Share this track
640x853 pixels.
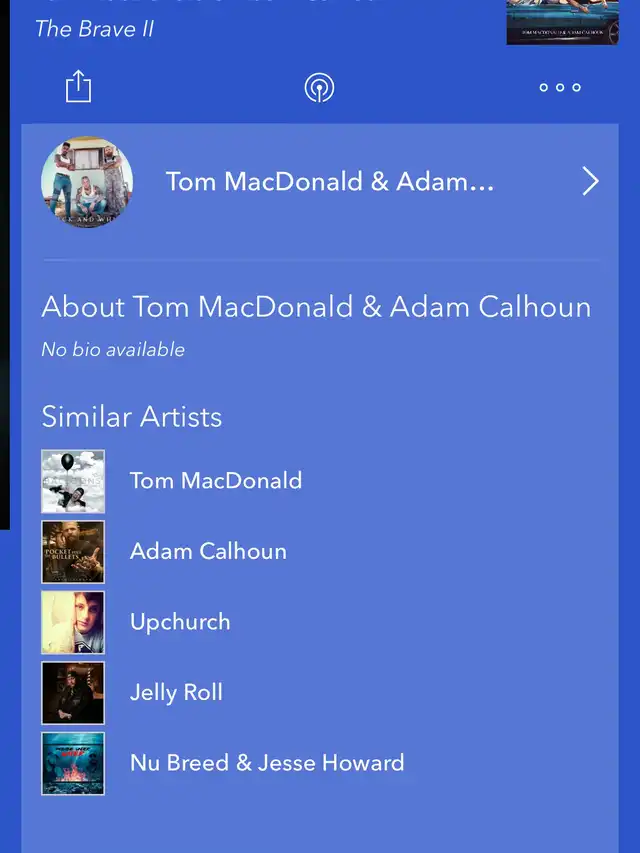pyautogui.click(x=78, y=87)
